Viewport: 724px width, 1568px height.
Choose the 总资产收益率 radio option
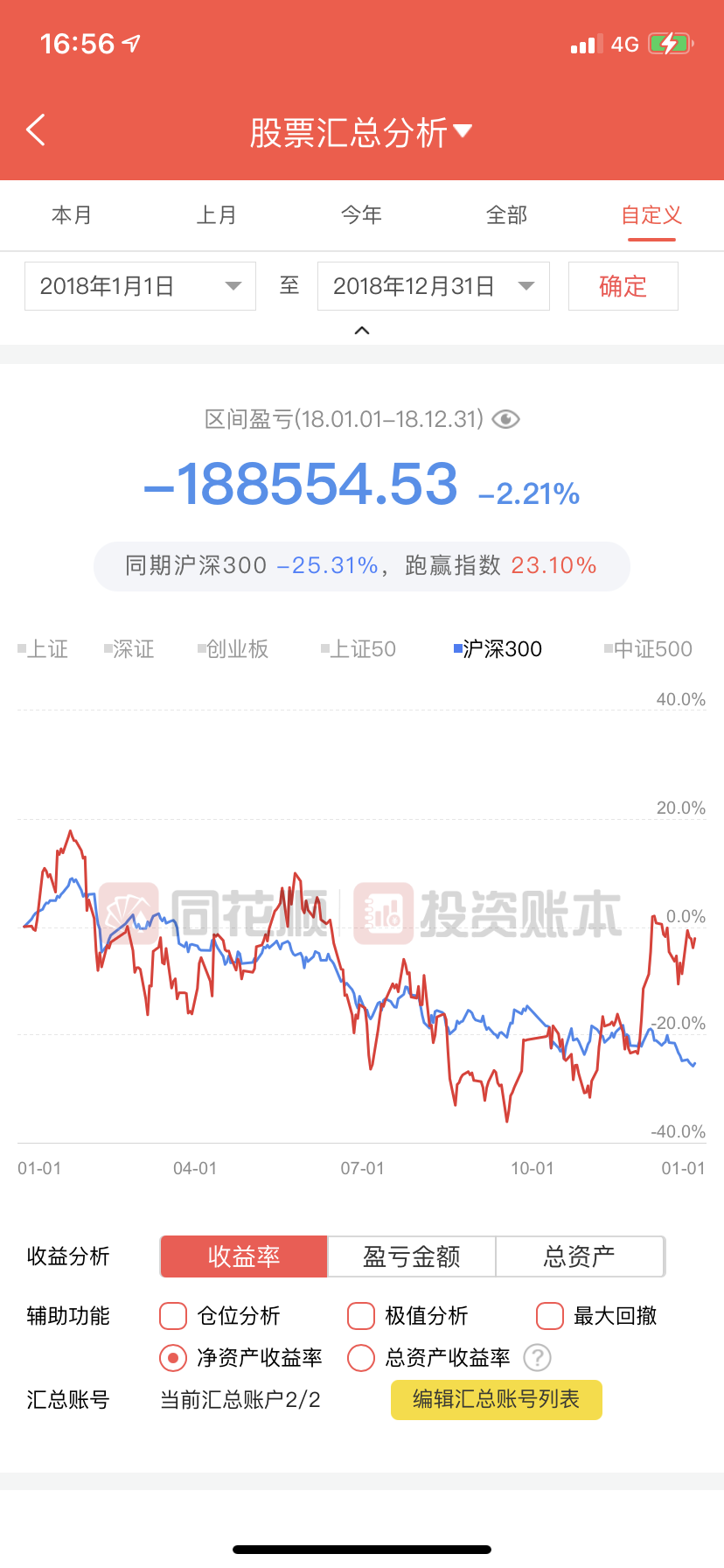(x=361, y=1357)
